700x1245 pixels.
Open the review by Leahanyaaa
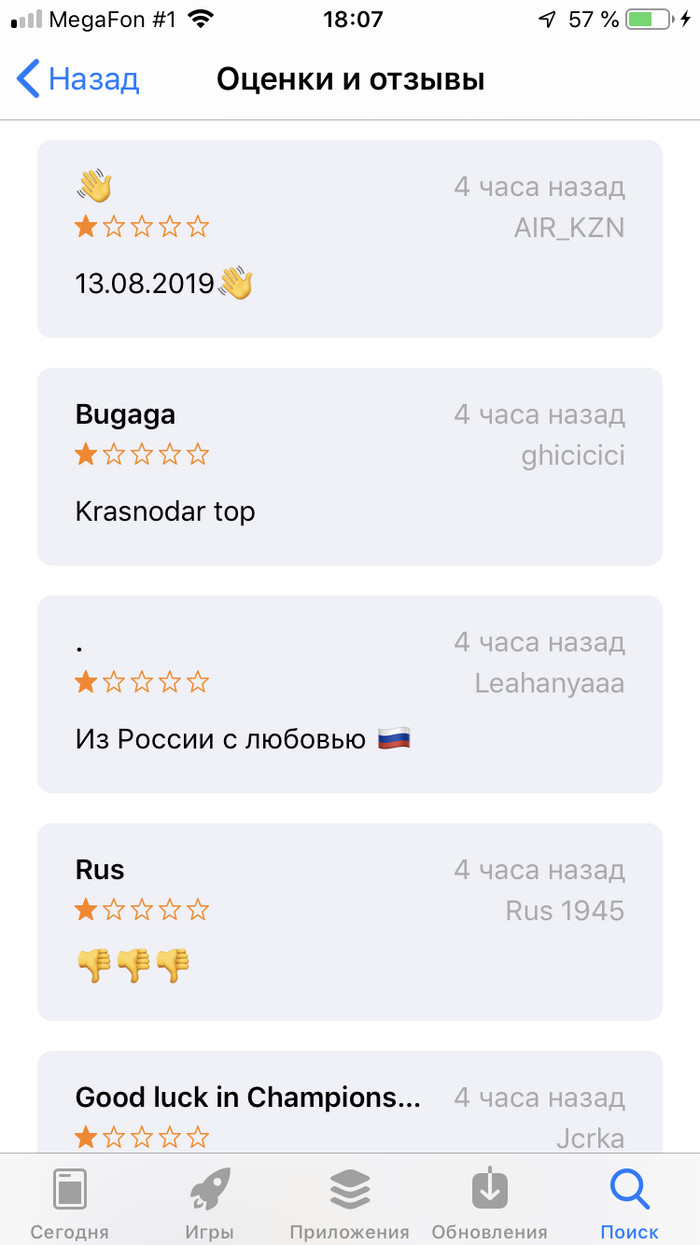click(x=350, y=694)
